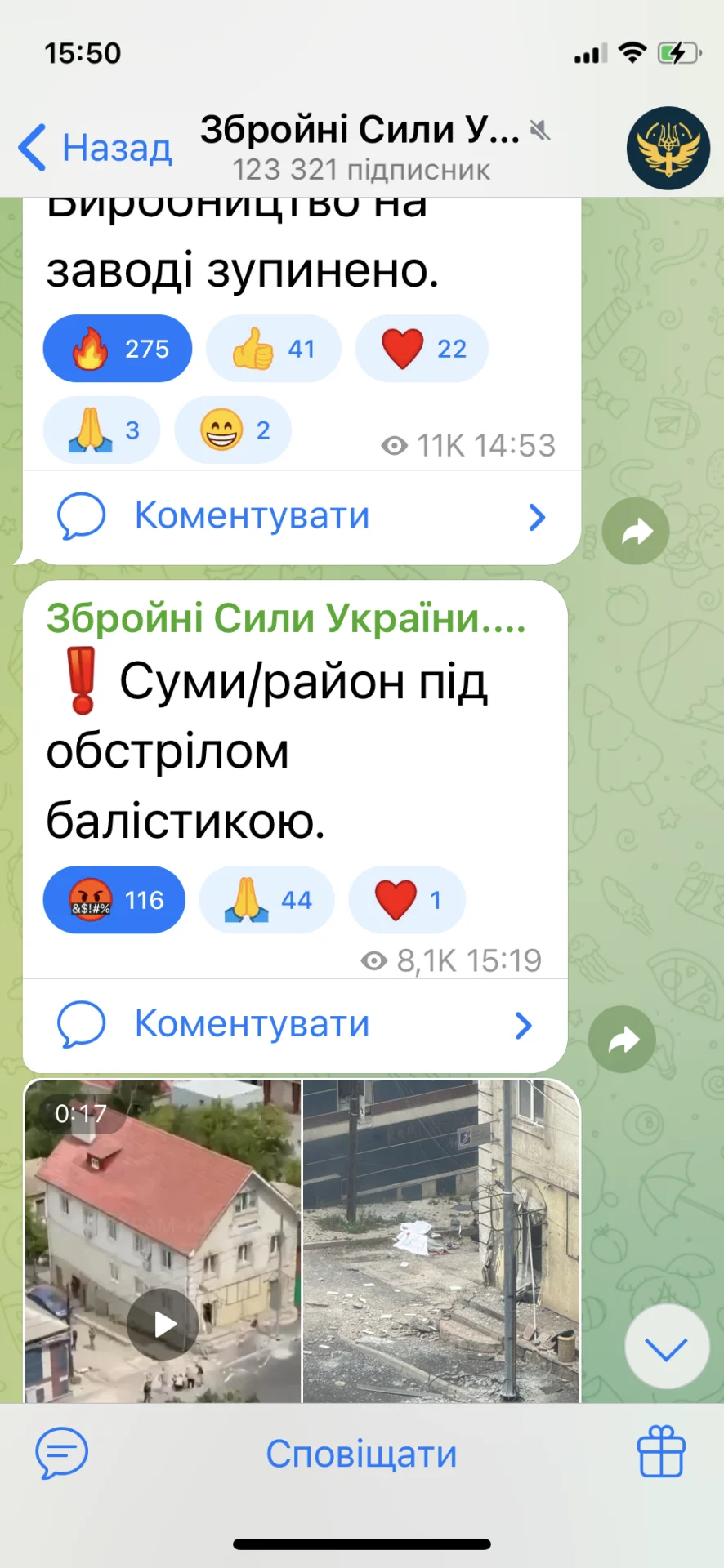The height and width of the screenshot is (1568, 724).
Task: Enable notifications with Сповіщати
Action: point(361,1454)
